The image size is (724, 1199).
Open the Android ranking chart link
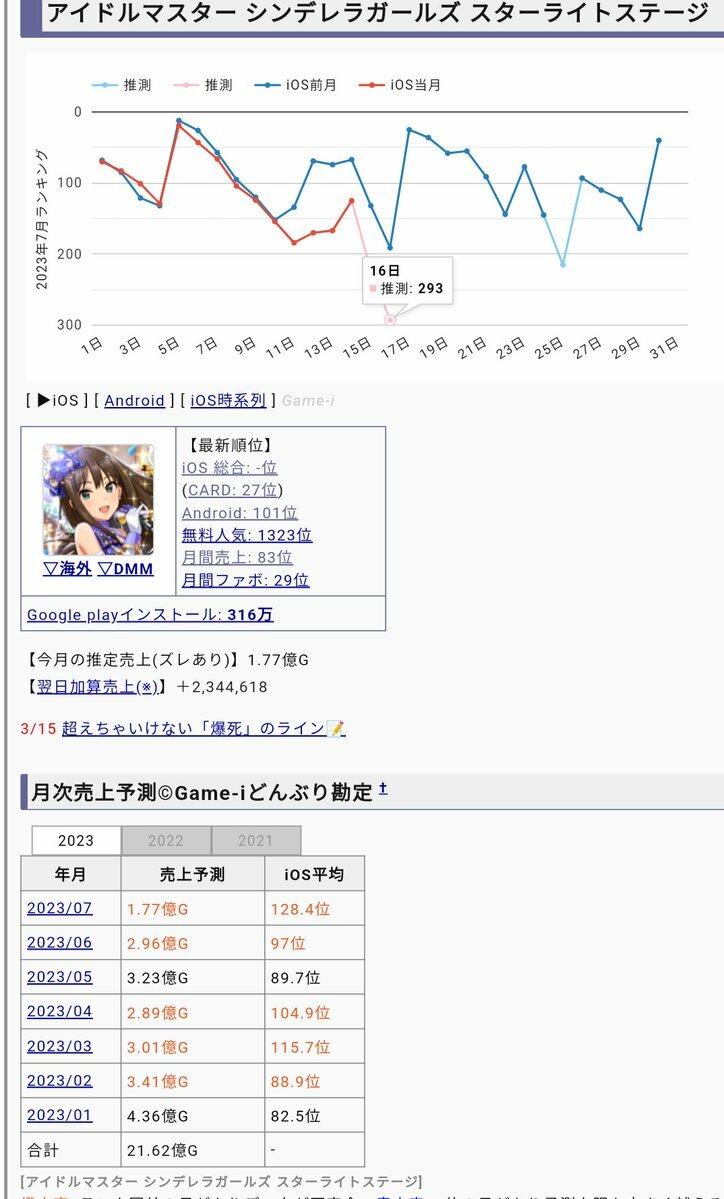(x=135, y=400)
